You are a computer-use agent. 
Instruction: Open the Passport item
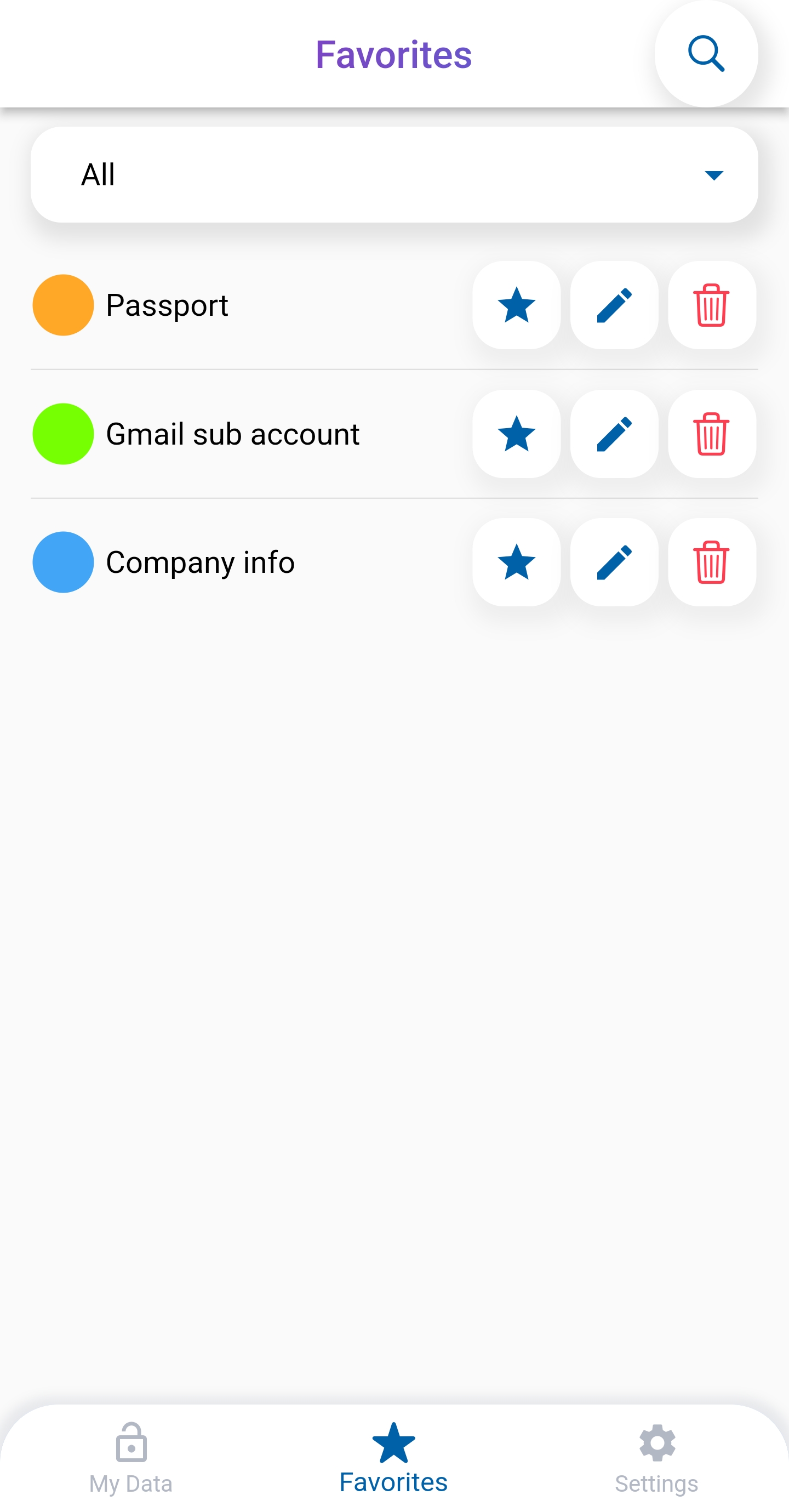pyautogui.click(x=167, y=305)
